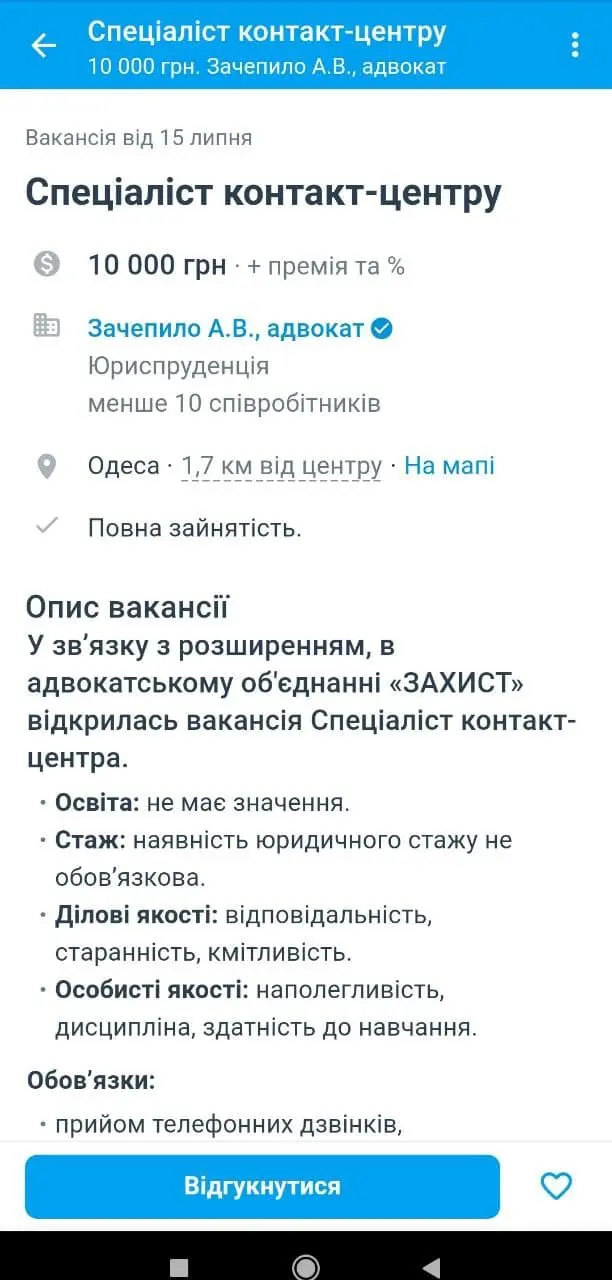Screen dimensions: 612x1280
Task: Tap the 1,7 км від центру distance
Action: (x=281, y=466)
